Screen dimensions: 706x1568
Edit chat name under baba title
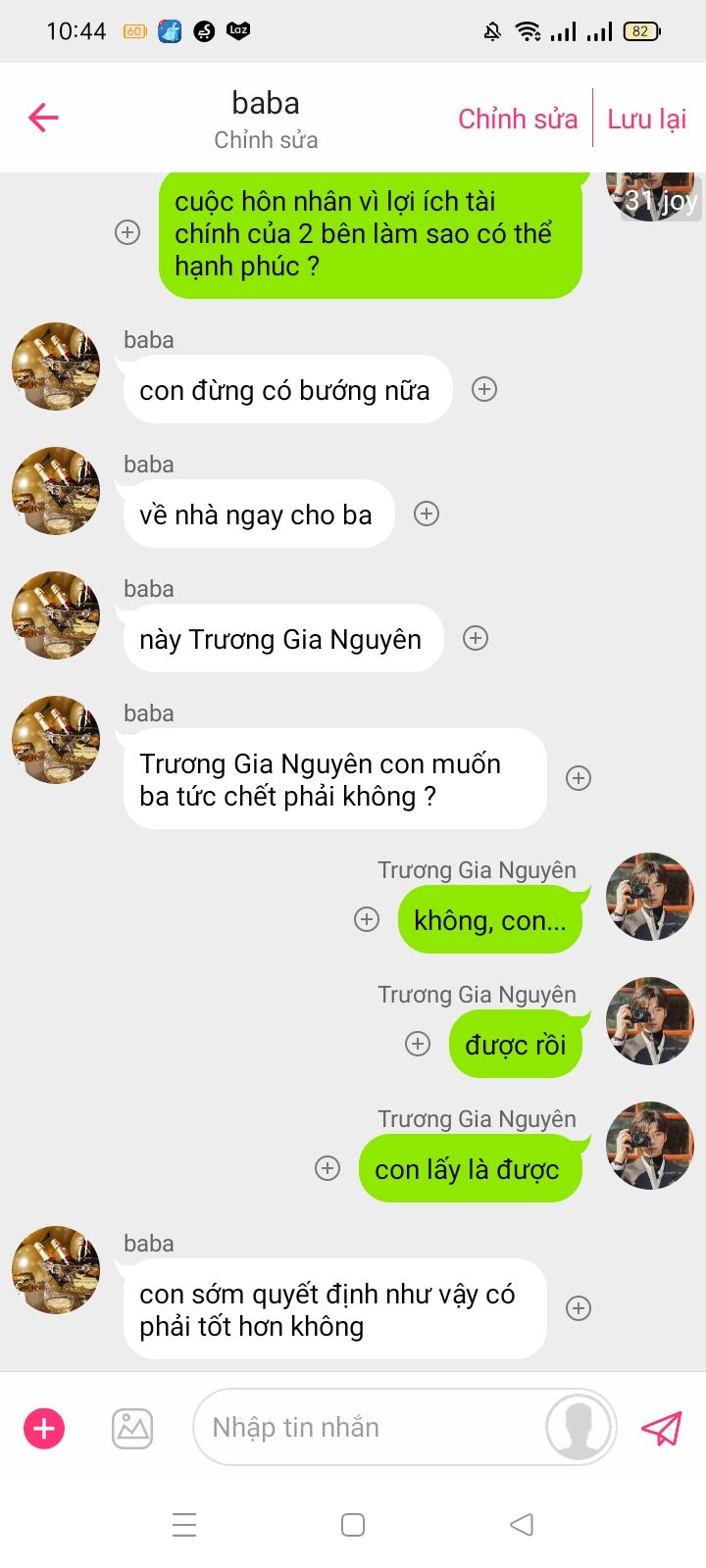[266, 140]
